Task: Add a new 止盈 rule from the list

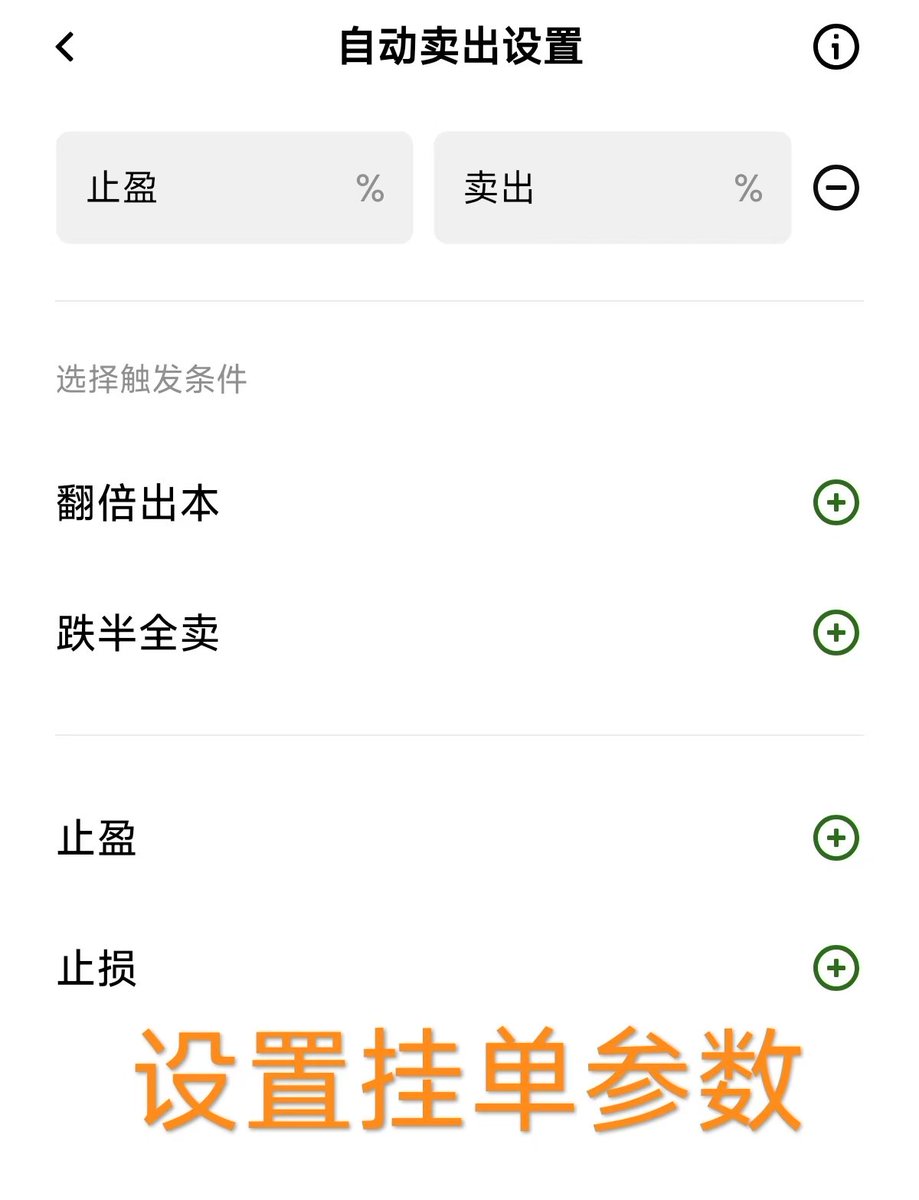Action: click(836, 838)
